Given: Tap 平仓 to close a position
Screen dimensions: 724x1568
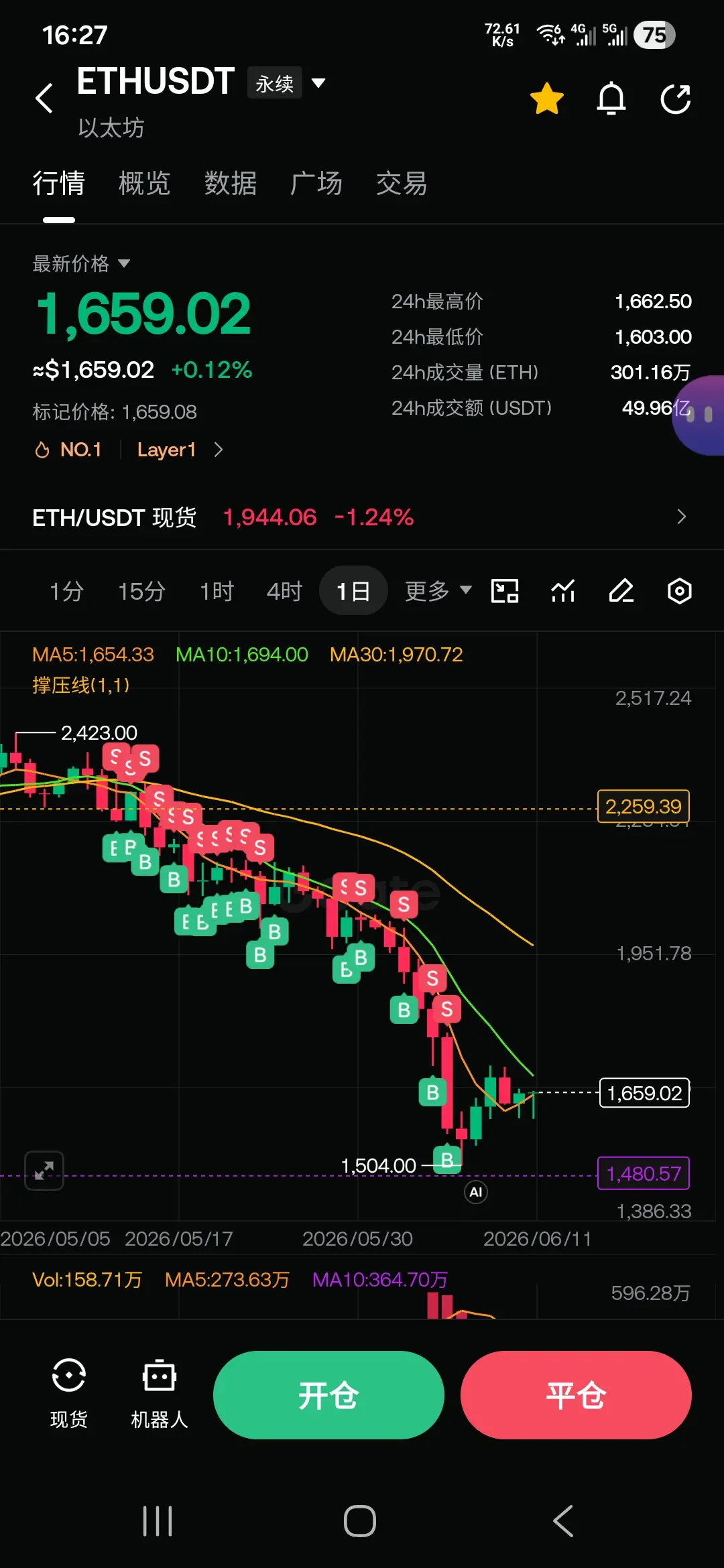Looking at the screenshot, I should (576, 1395).
